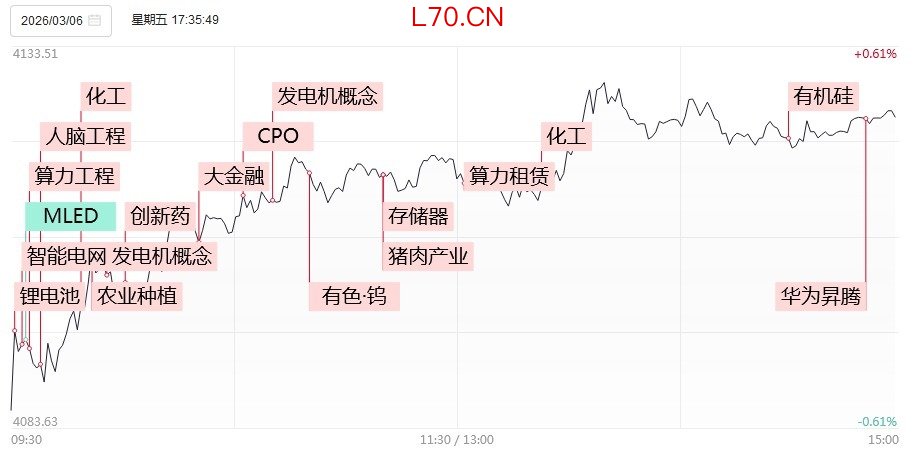Screen dimensions: 915x454
Task: Open the 农业种植 tag
Action: click(138, 296)
